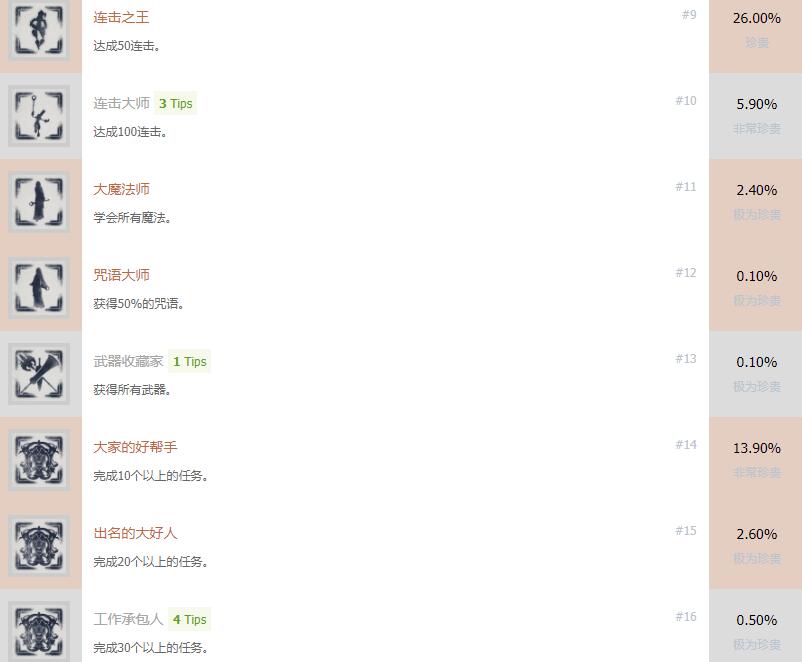Tap the 出名的大好人 trophy icon
The image size is (802, 662).
(x=39, y=545)
